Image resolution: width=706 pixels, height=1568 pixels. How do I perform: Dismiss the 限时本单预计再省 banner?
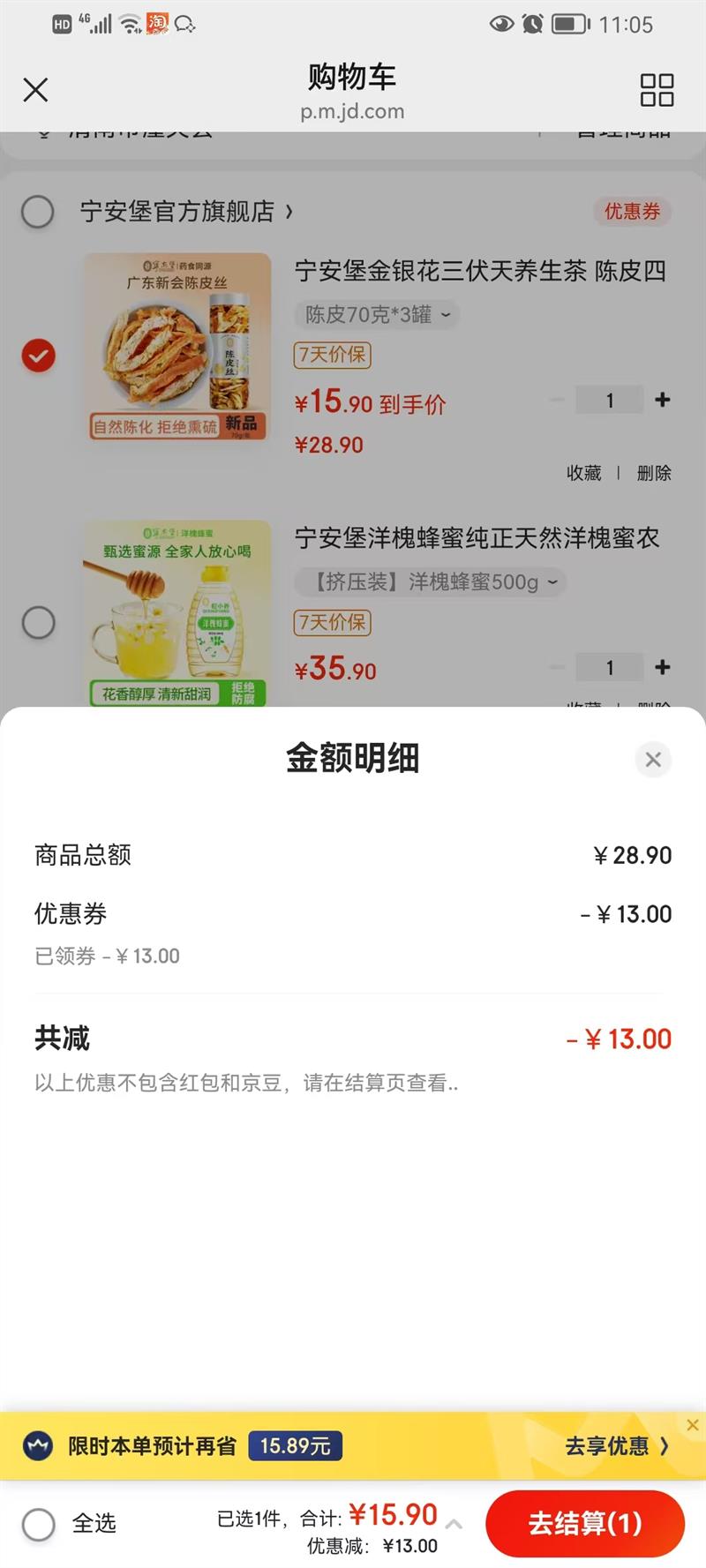pos(693,1424)
